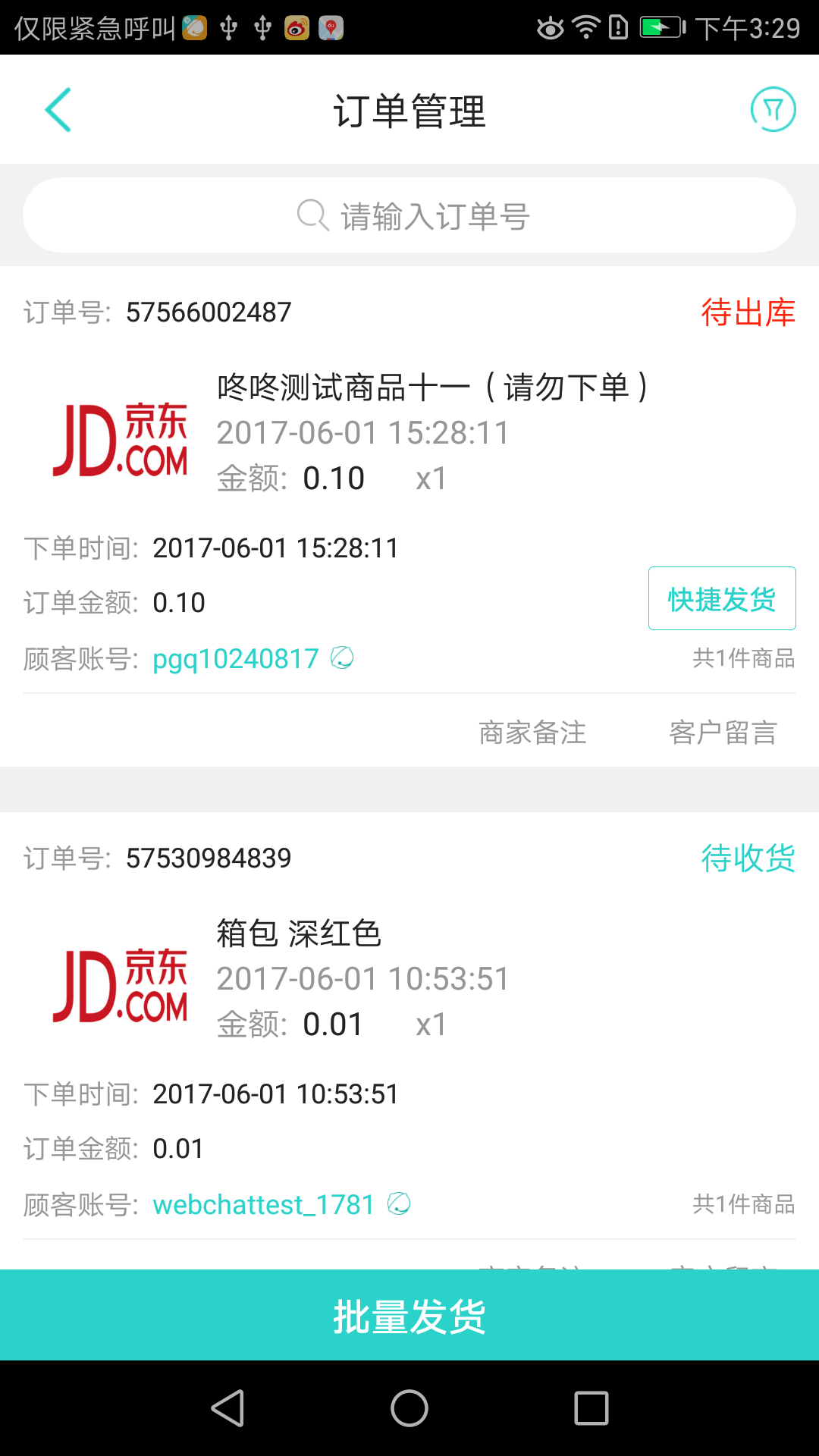Open the order filter icon
819x1456 pixels.
point(773,110)
